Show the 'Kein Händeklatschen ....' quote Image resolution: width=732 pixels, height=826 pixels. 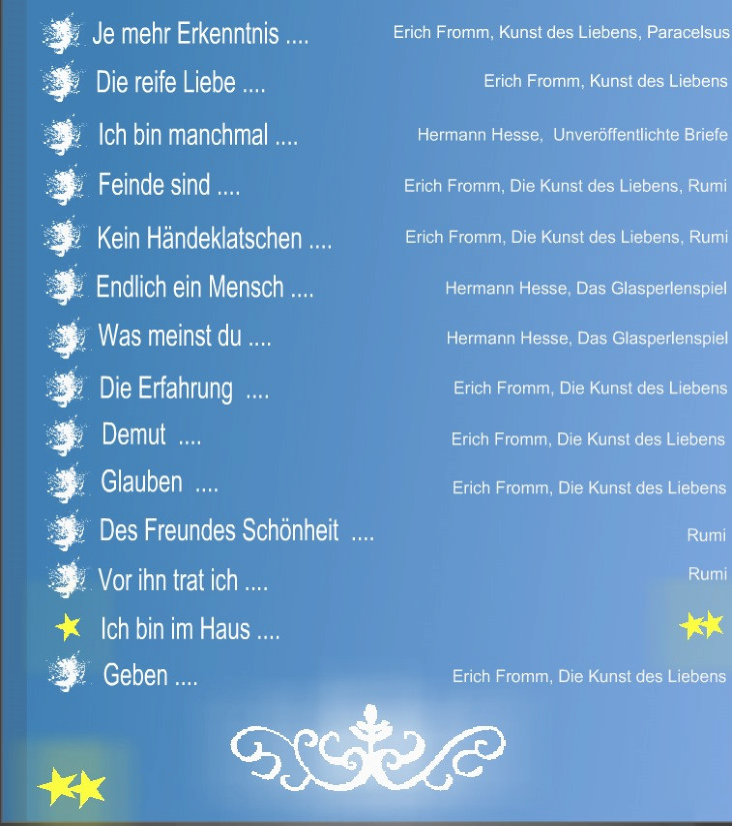[x=214, y=239]
